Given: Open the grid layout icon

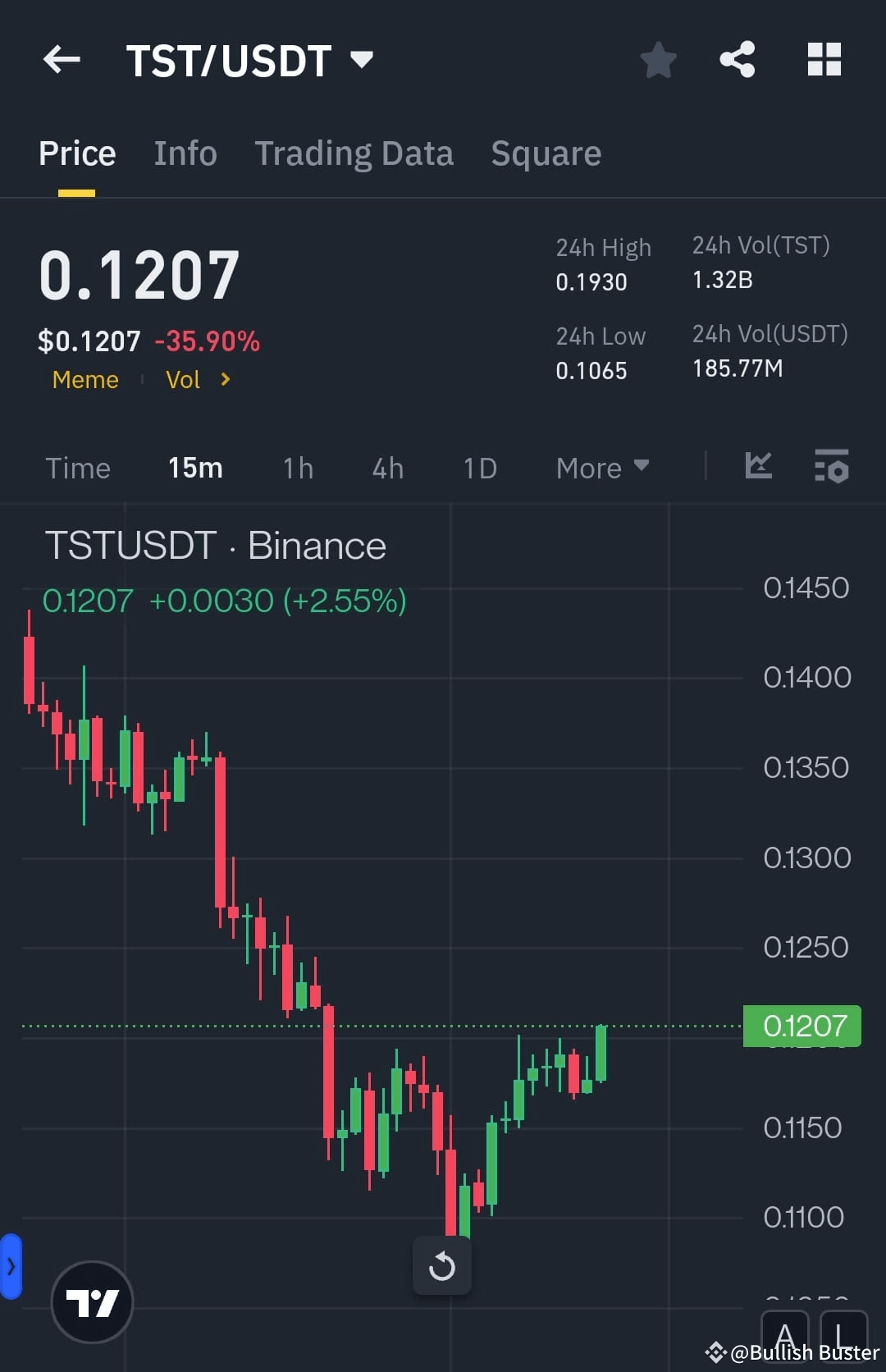Looking at the screenshot, I should click(824, 58).
